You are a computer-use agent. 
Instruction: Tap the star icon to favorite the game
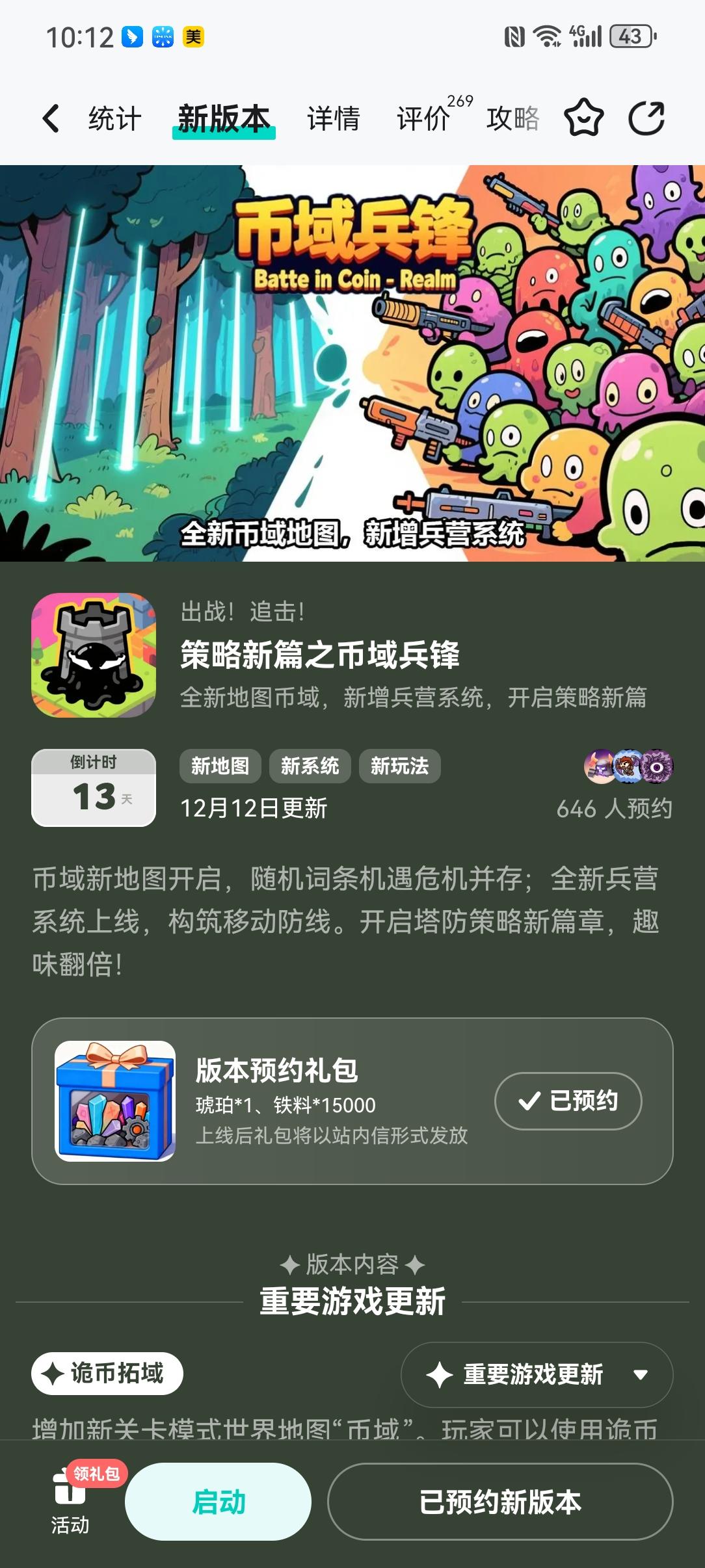584,118
